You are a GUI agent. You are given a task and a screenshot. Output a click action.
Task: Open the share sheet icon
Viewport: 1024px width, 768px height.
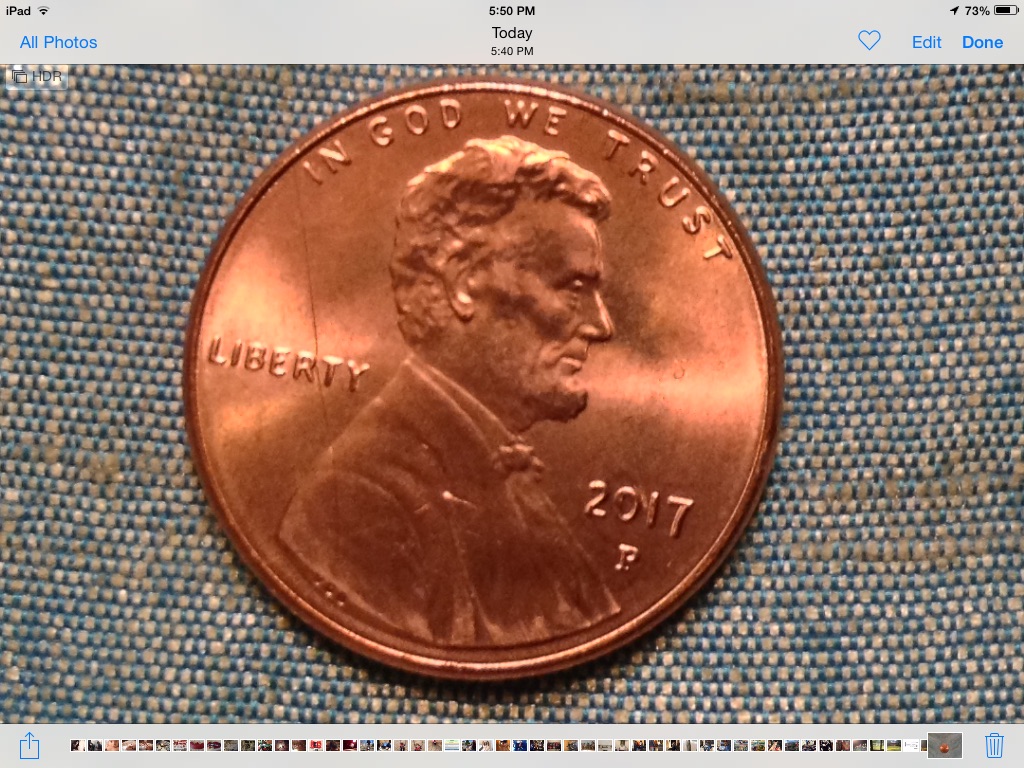30,745
